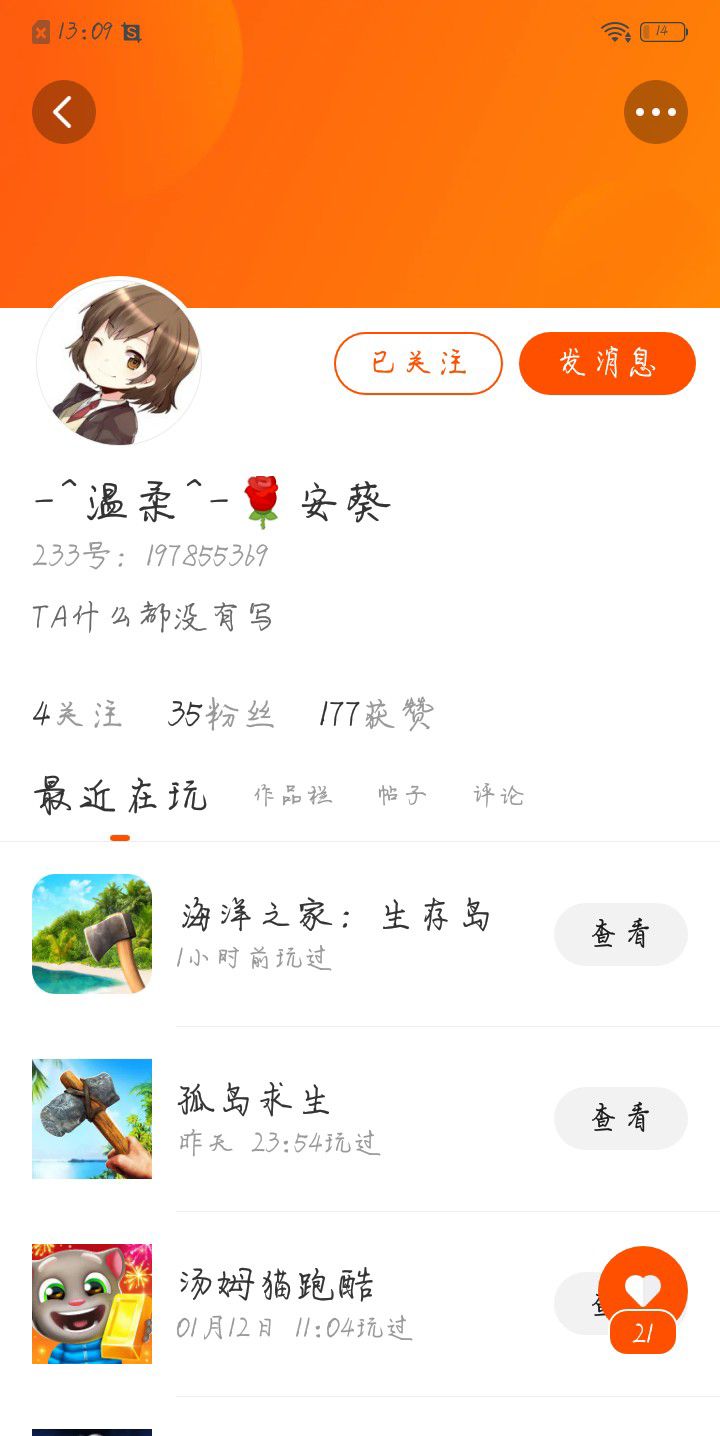
Task: Open the 海洋之家：生存岛 game row
Action: (x=360, y=934)
